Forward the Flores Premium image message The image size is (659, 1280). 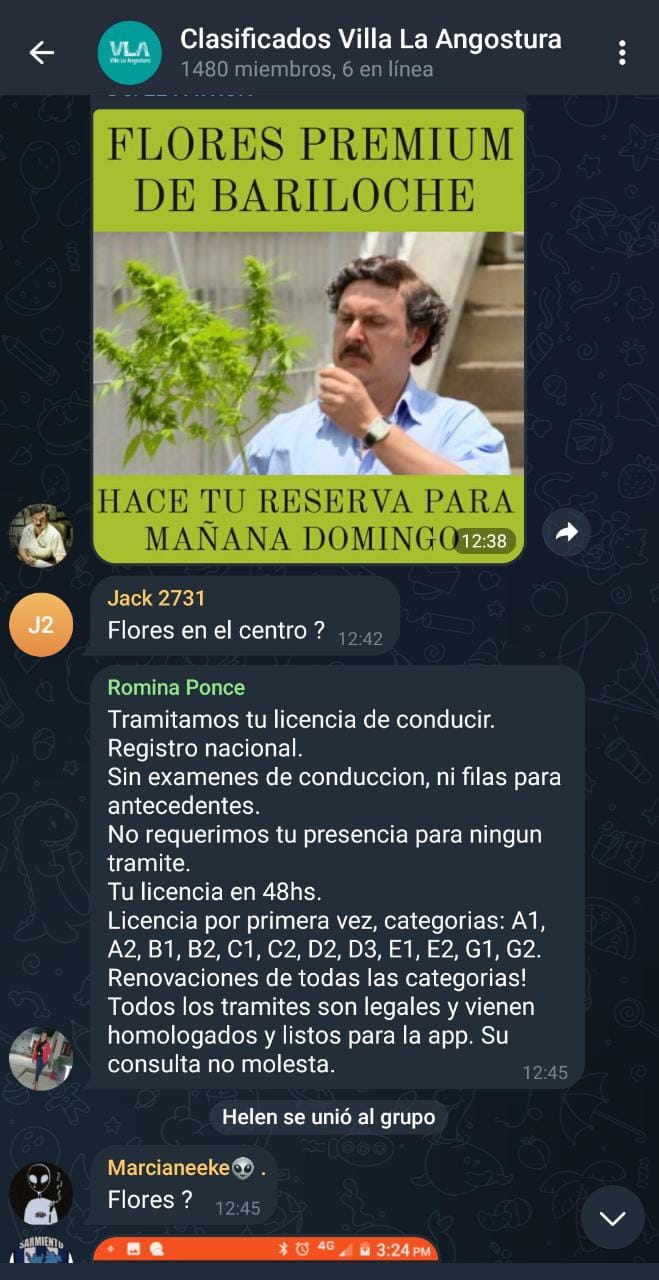coord(567,533)
